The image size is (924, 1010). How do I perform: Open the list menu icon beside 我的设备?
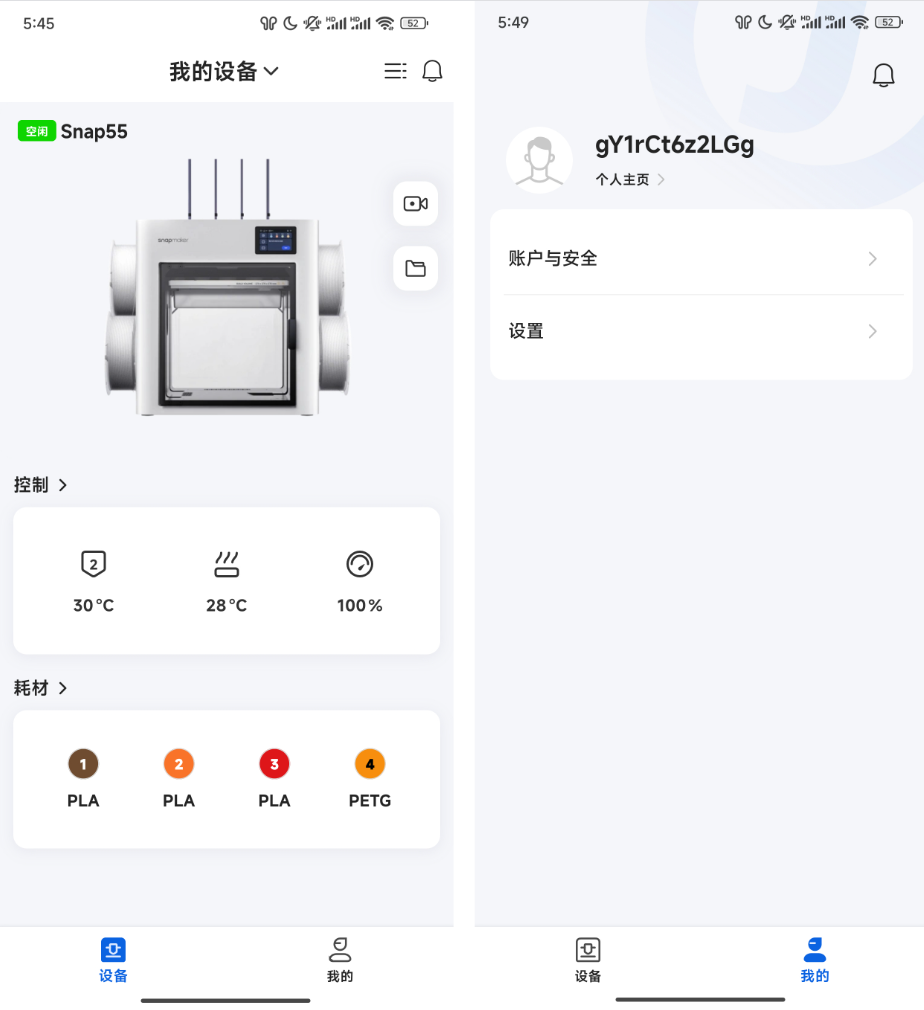pos(395,71)
